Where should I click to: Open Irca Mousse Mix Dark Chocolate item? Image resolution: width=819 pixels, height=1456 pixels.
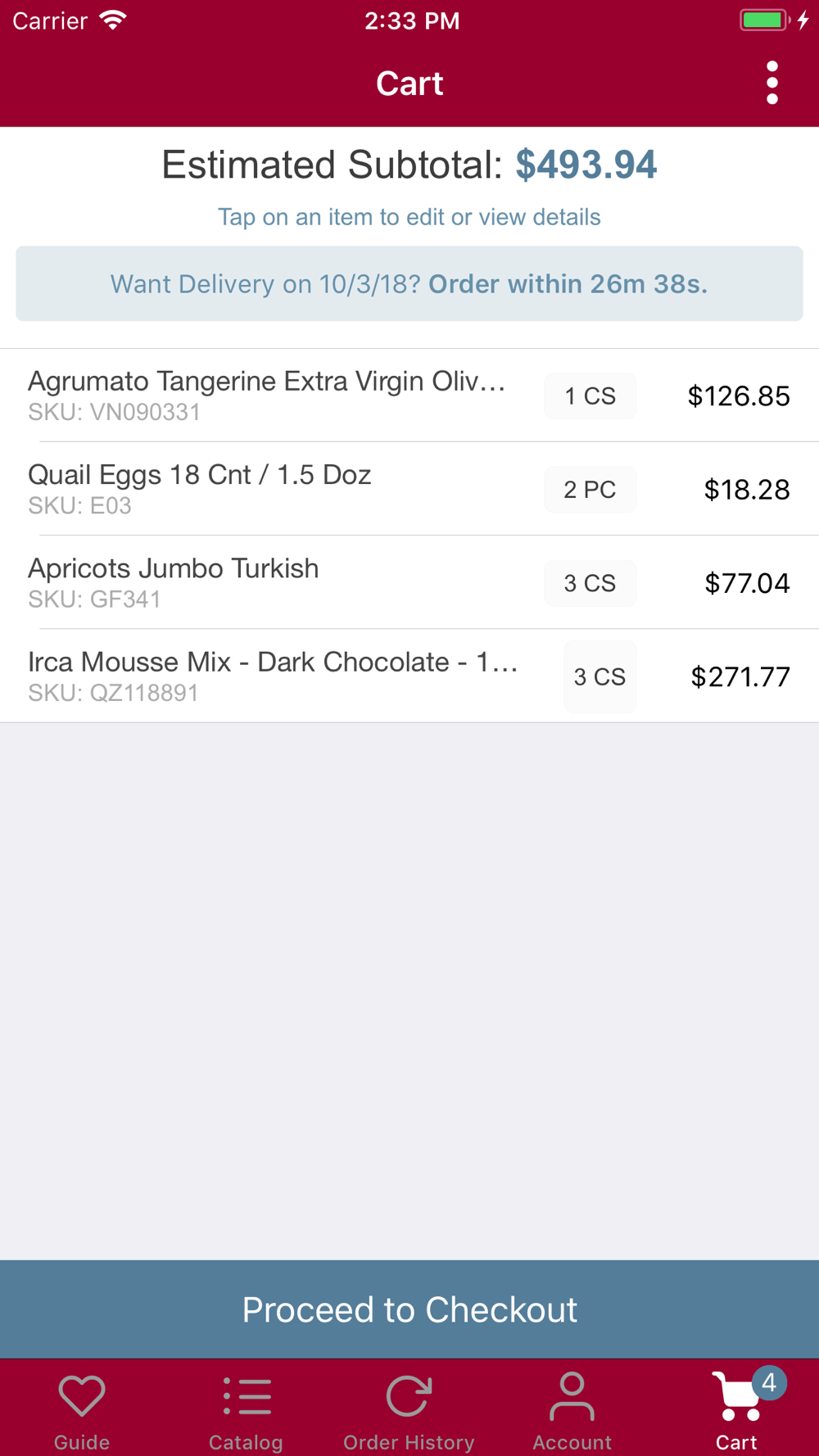coord(273,676)
